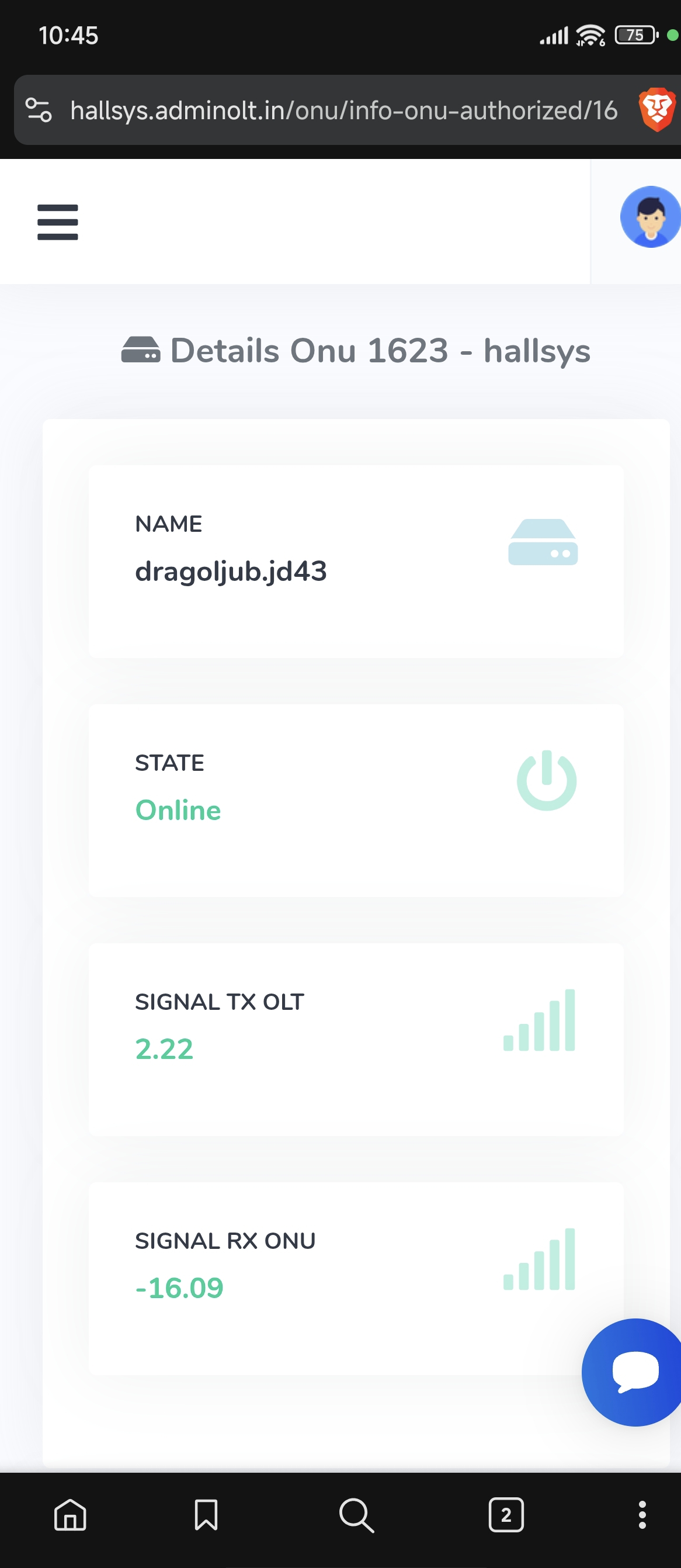Open the user profile avatar
681x1568 pixels.
point(650,217)
